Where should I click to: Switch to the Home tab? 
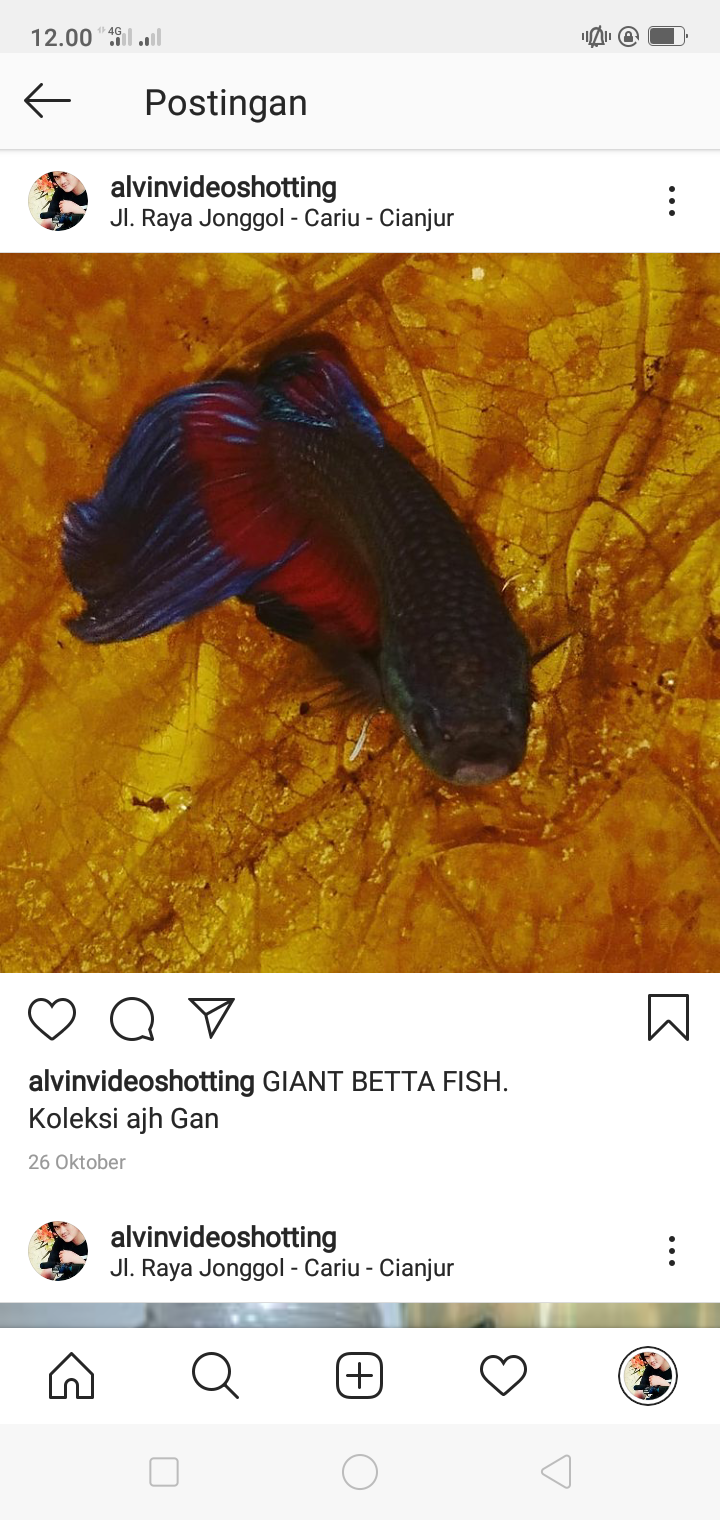(x=72, y=1376)
